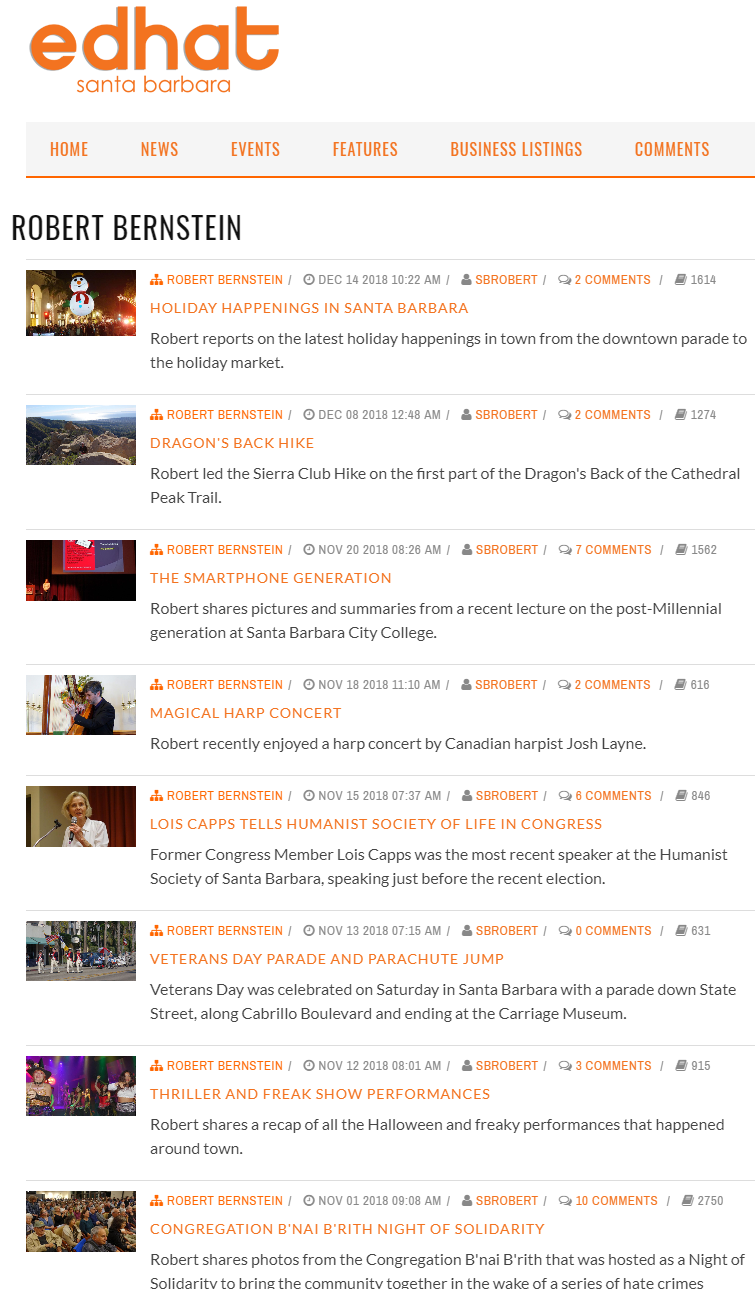
Task: Tap the Dragon's Back Hike thumbnail image
Action: [x=81, y=435]
